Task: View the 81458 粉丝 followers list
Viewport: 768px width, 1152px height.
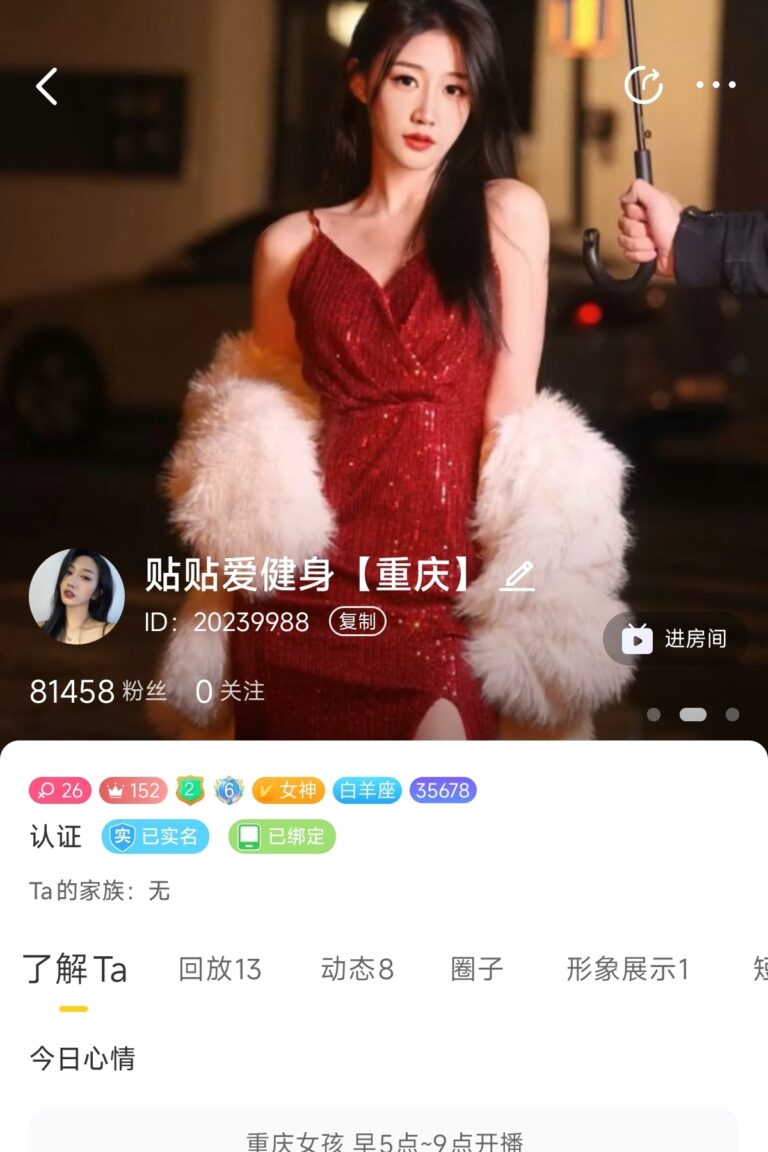Action: pyautogui.click(x=98, y=691)
